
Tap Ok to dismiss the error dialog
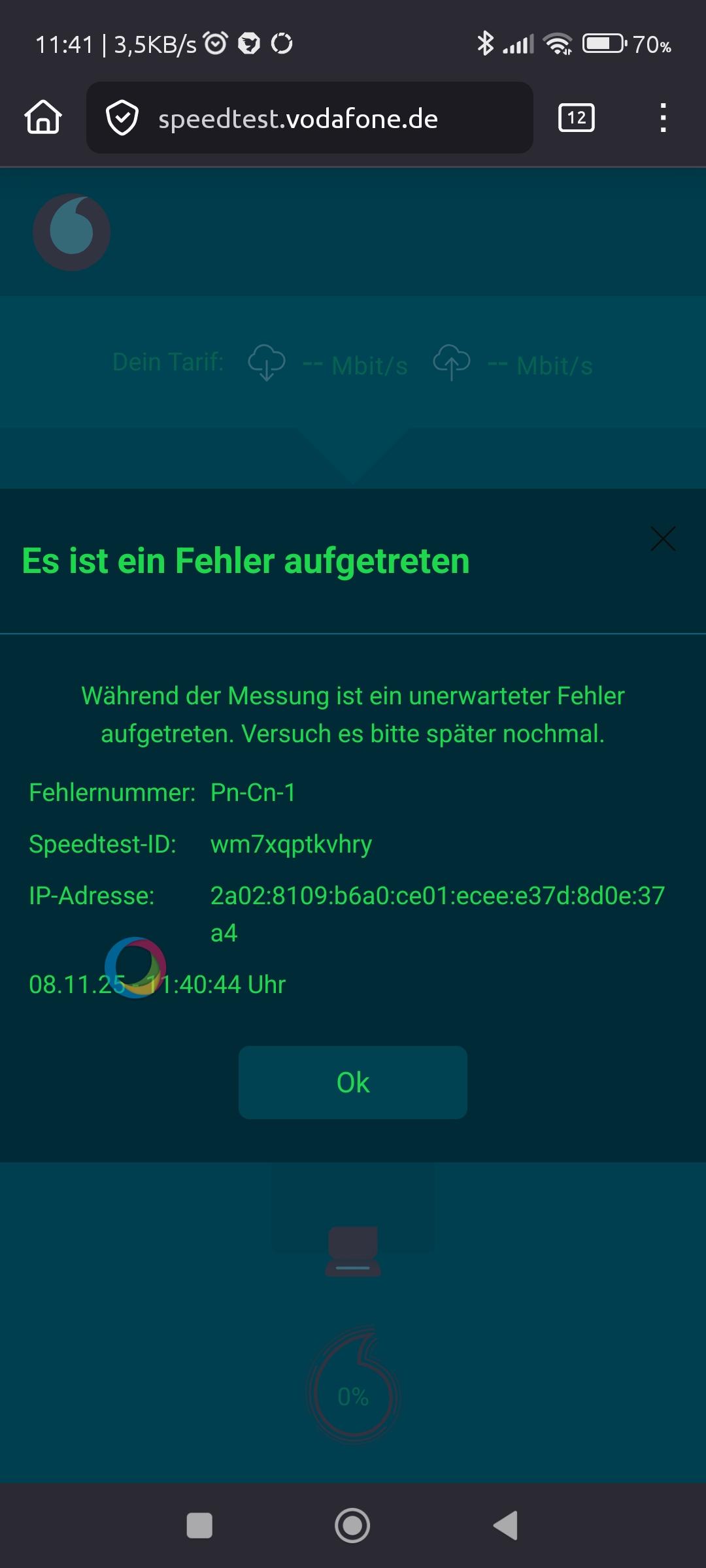click(x=352, y=1083)
